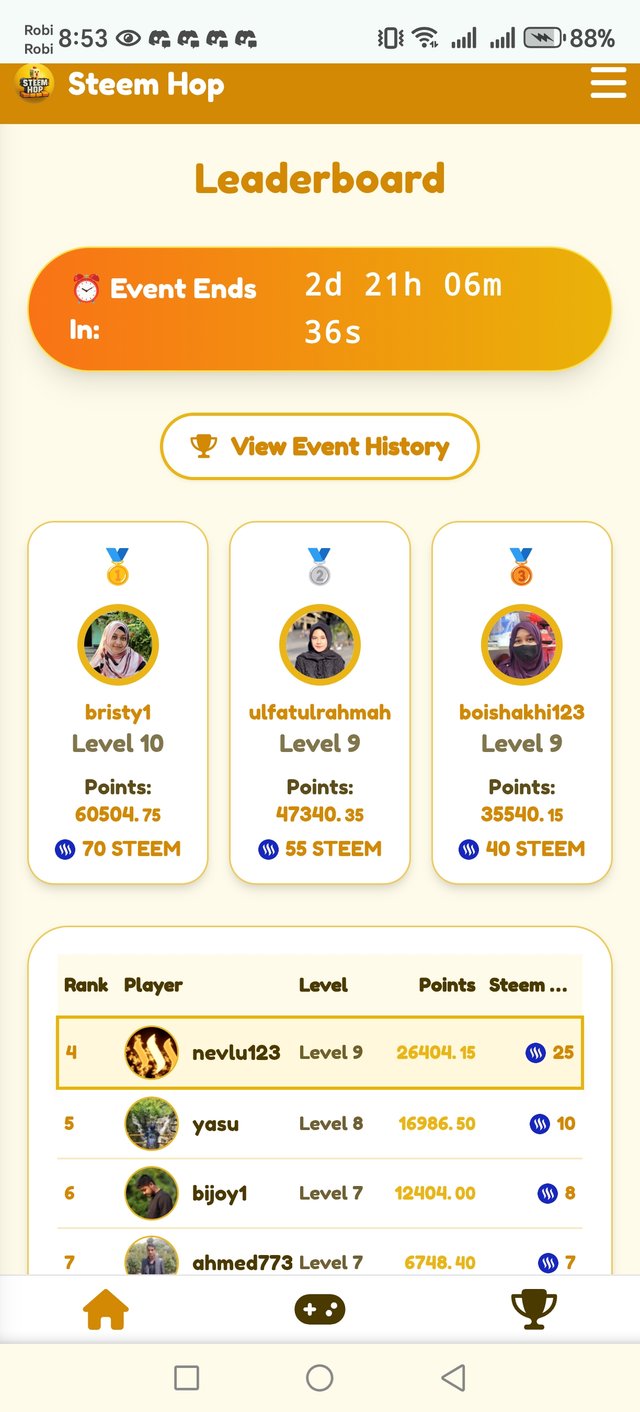Image resolution: width=640 pixels, height=1412 pixels.
Task: Select ulfatulrahmah's second-place card
Action: pos(320,703)
